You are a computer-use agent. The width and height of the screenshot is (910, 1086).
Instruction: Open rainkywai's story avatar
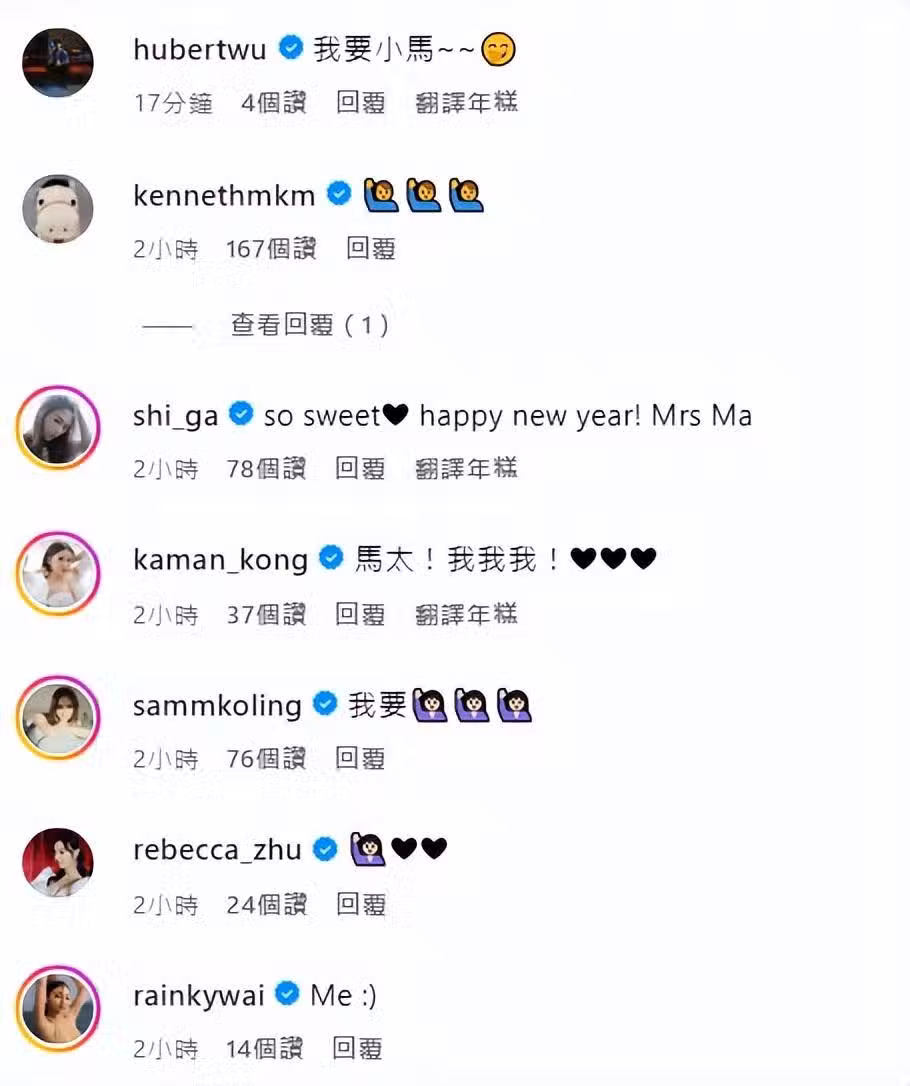[58, 1008]
